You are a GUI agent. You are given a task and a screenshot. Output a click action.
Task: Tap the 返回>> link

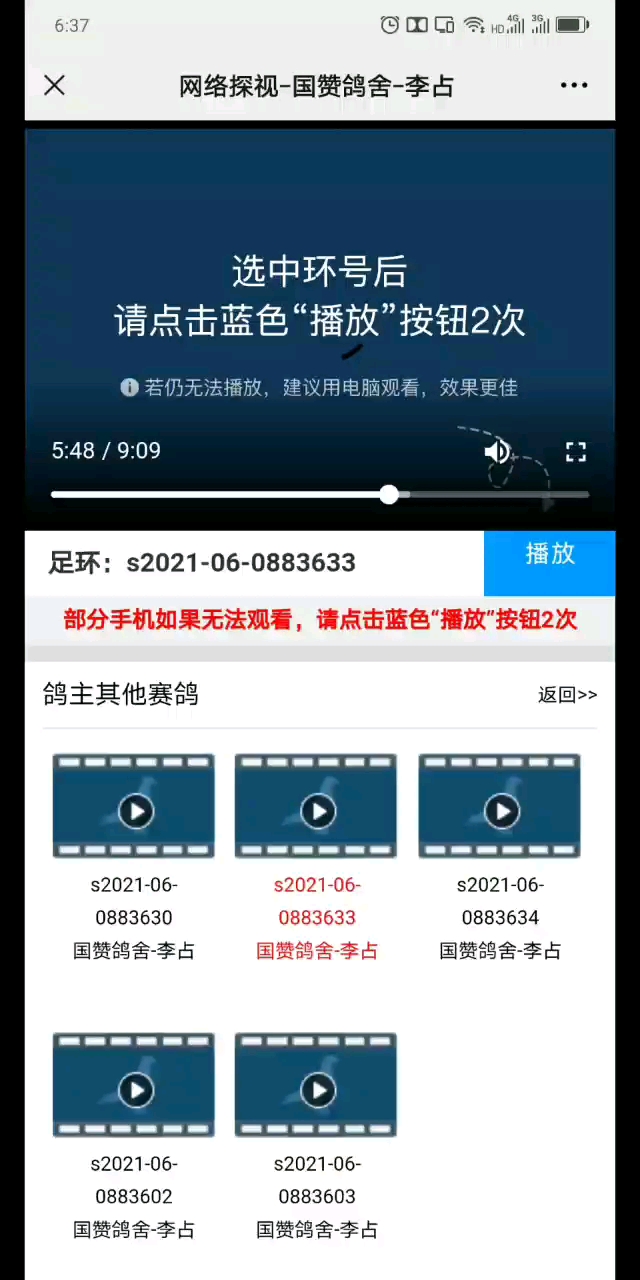(567, 695)
